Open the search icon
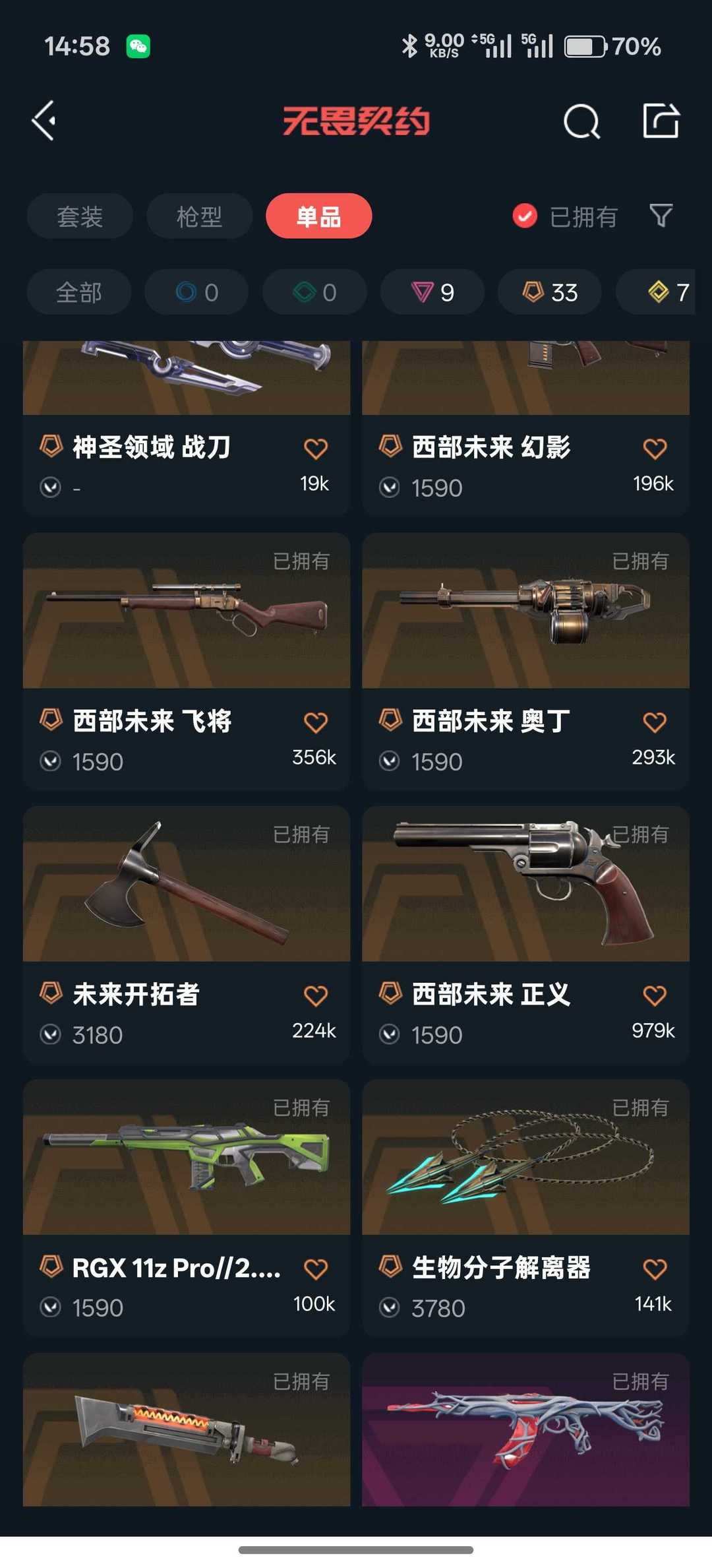 [x=581, y=121]
